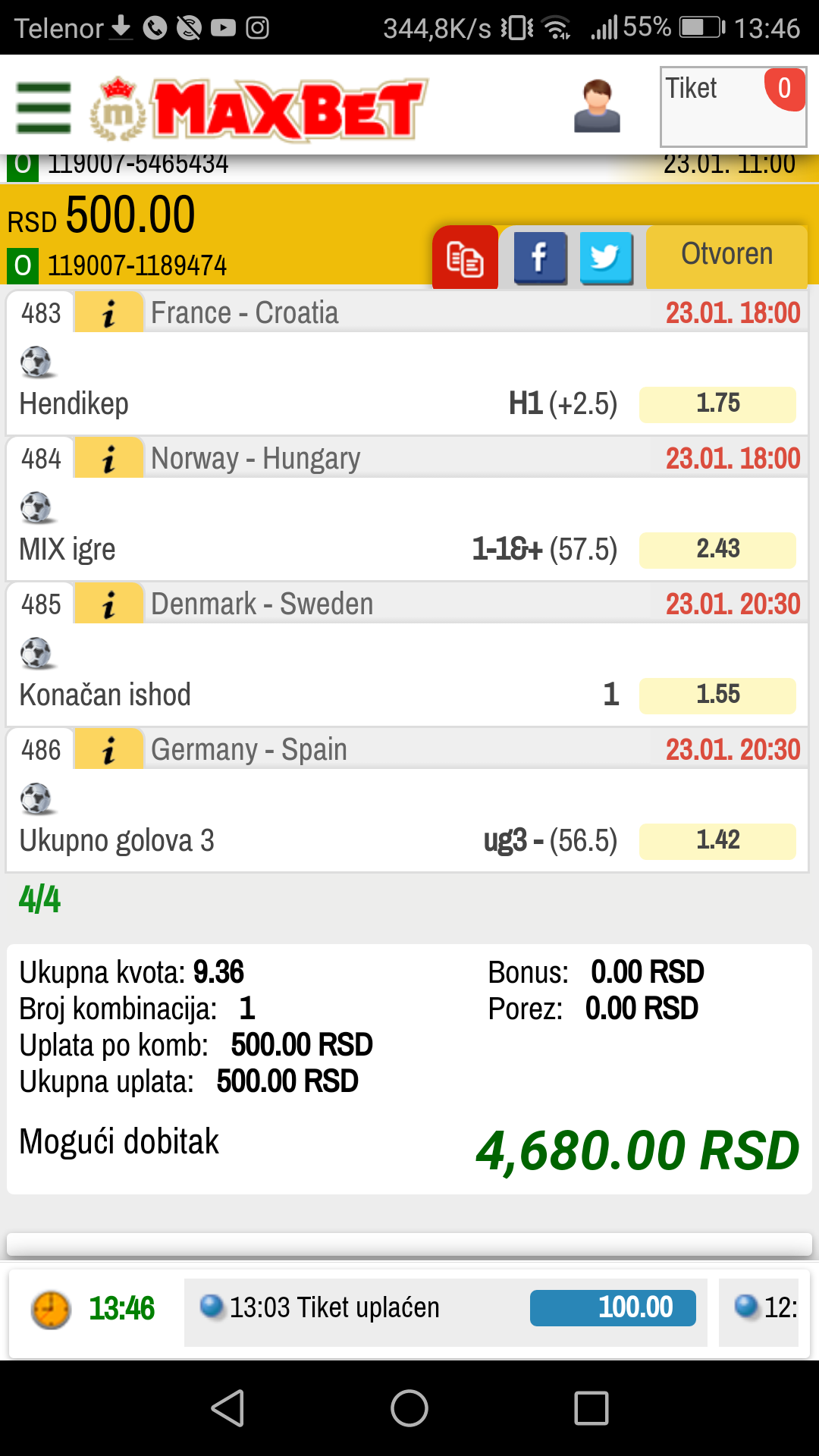Go to the phone's home screen
Screen dimensions: 819x1456
409,1408
